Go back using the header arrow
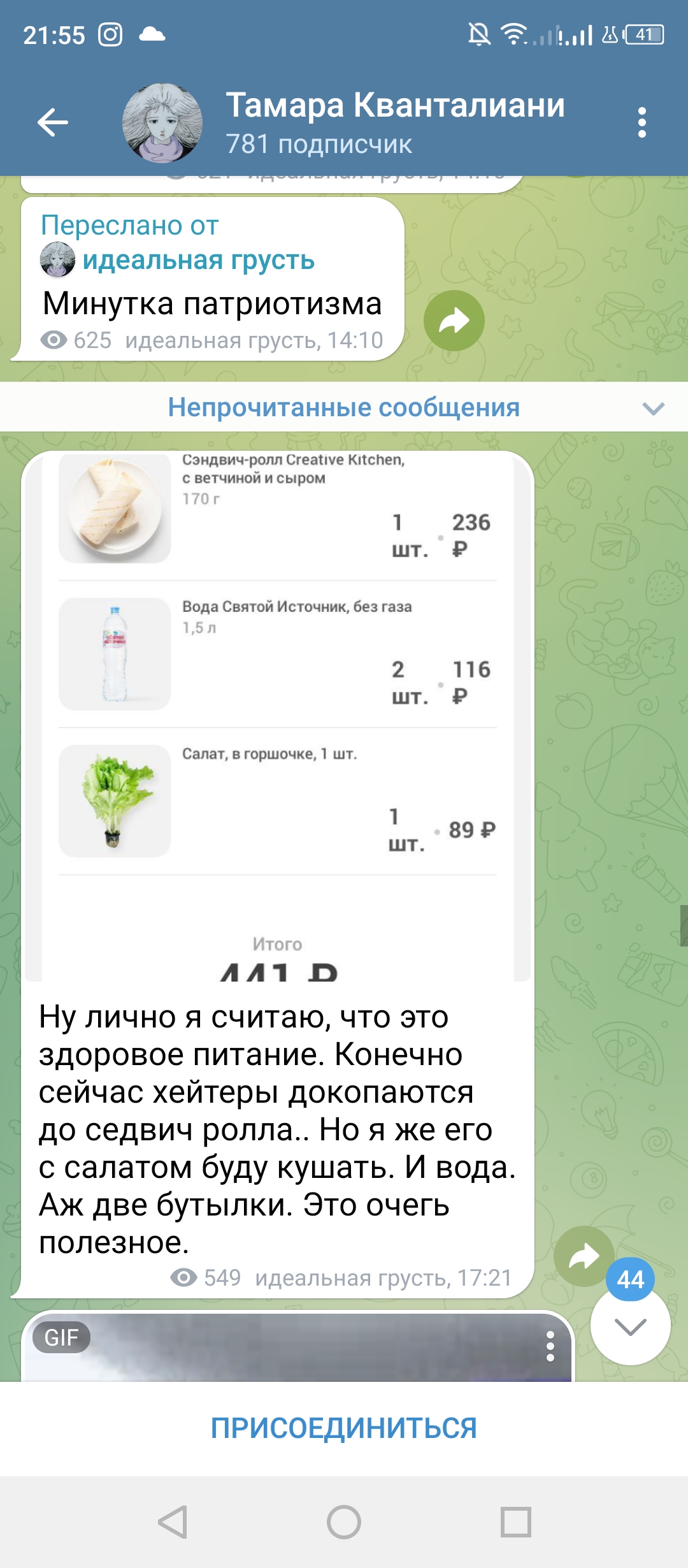The height and width of the screenshot is (1568, 688). coord(53,122)
